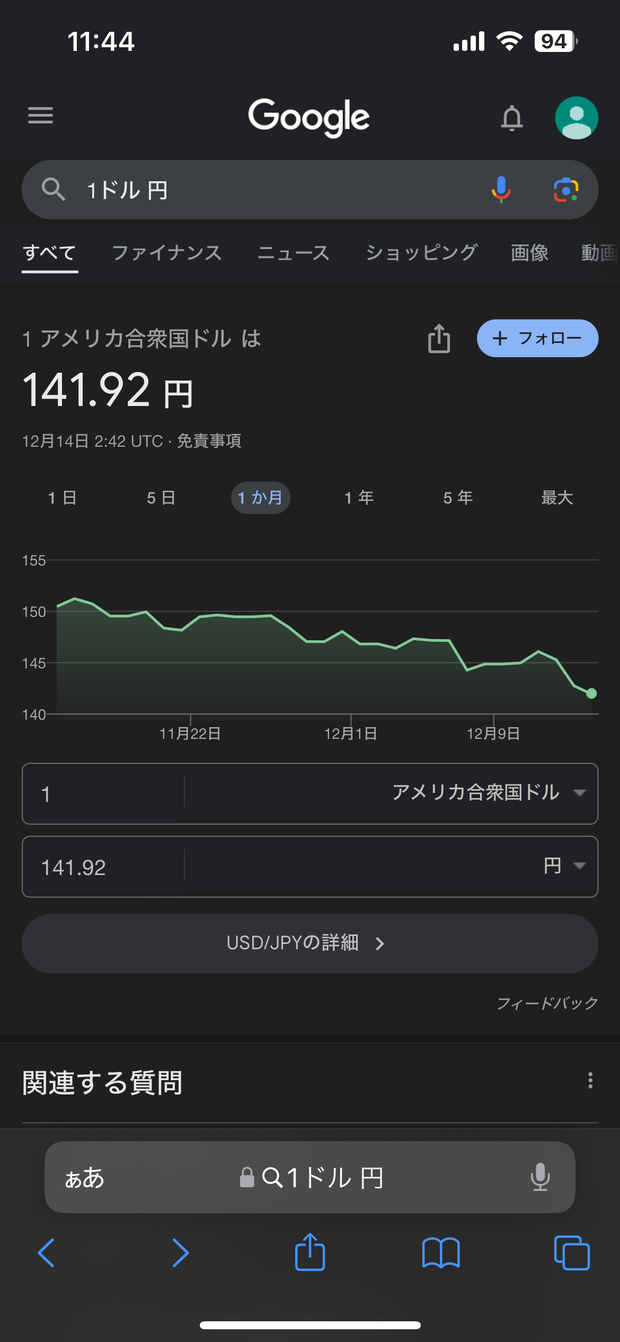Select the 最大 chart range
This screenshot has height=1342, width=620.
coord(557,498)
